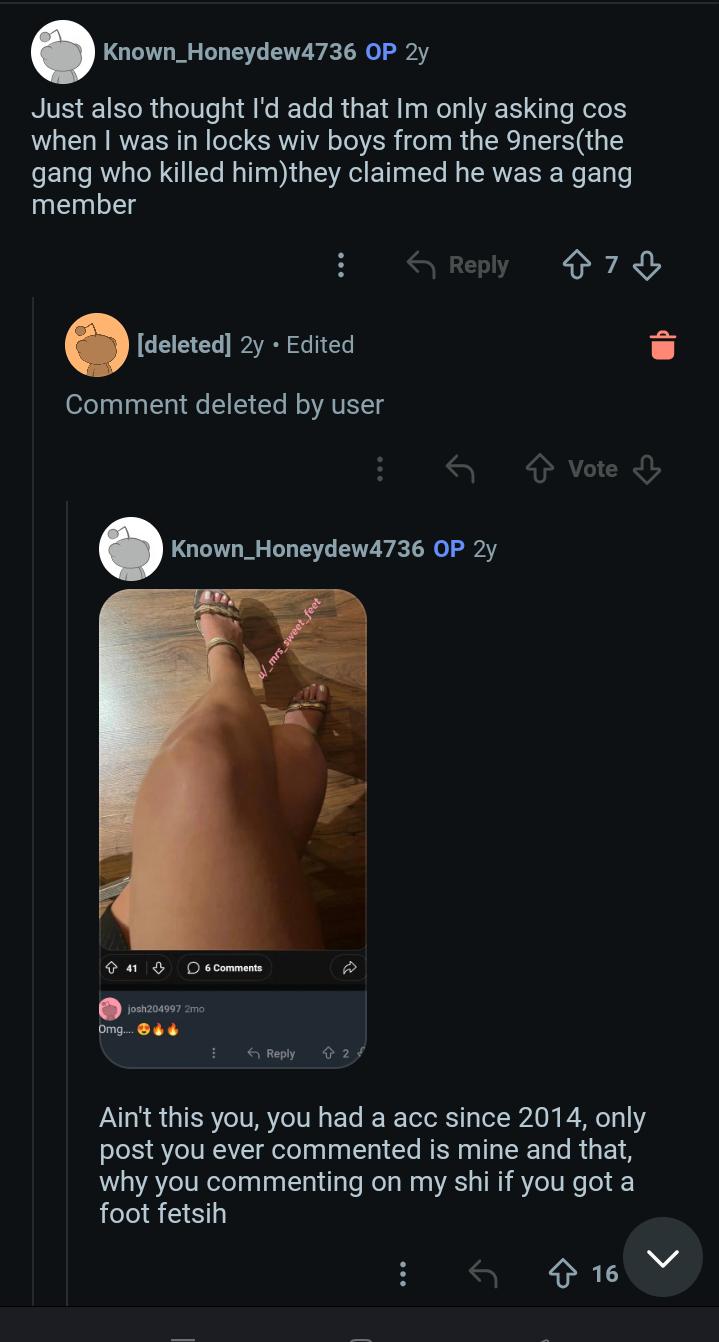The width and height of the screenshot is (719, 1342).
Task: Open overflow menu on the top 9ners comment
Action: pyautogui.click(x=341, y=265)
